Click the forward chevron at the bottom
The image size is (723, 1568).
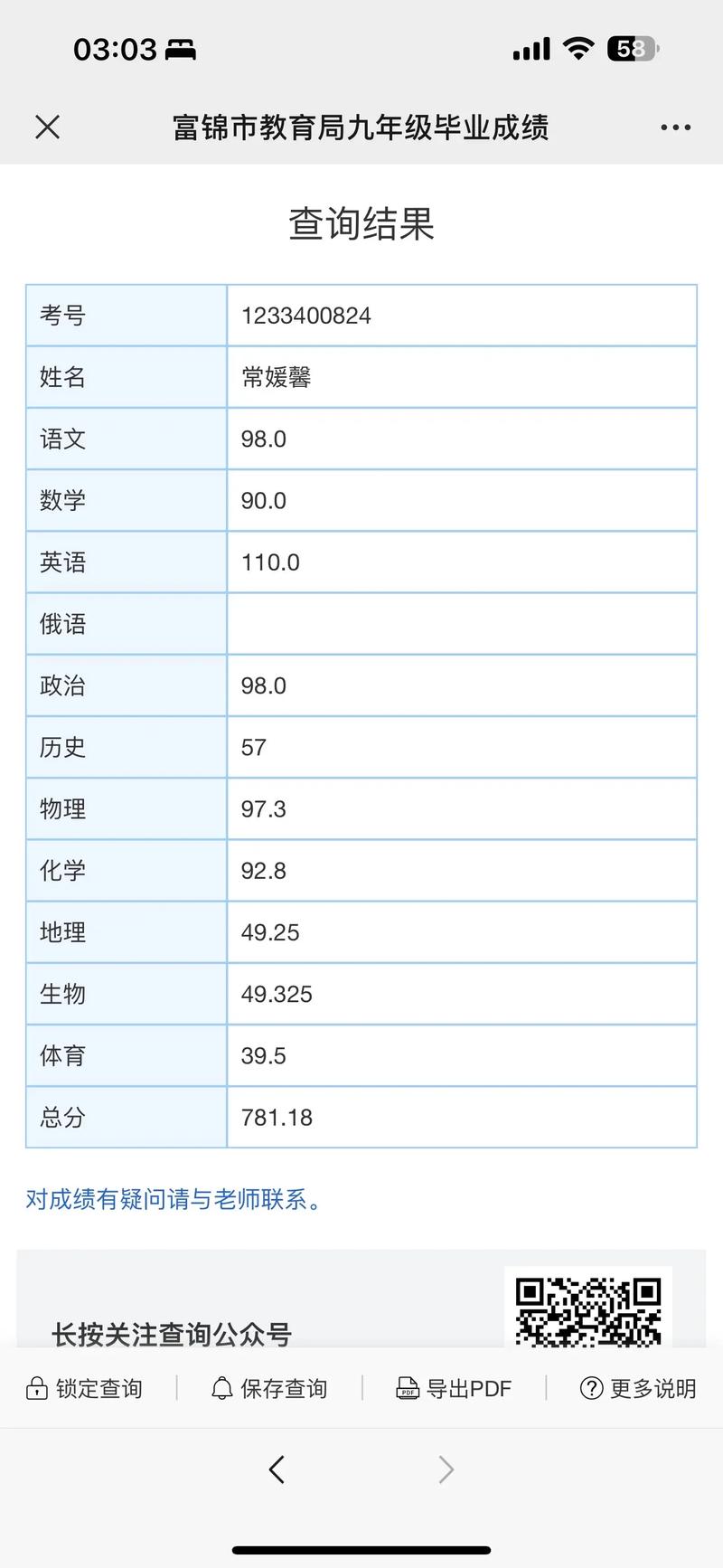pos(446,1469)
